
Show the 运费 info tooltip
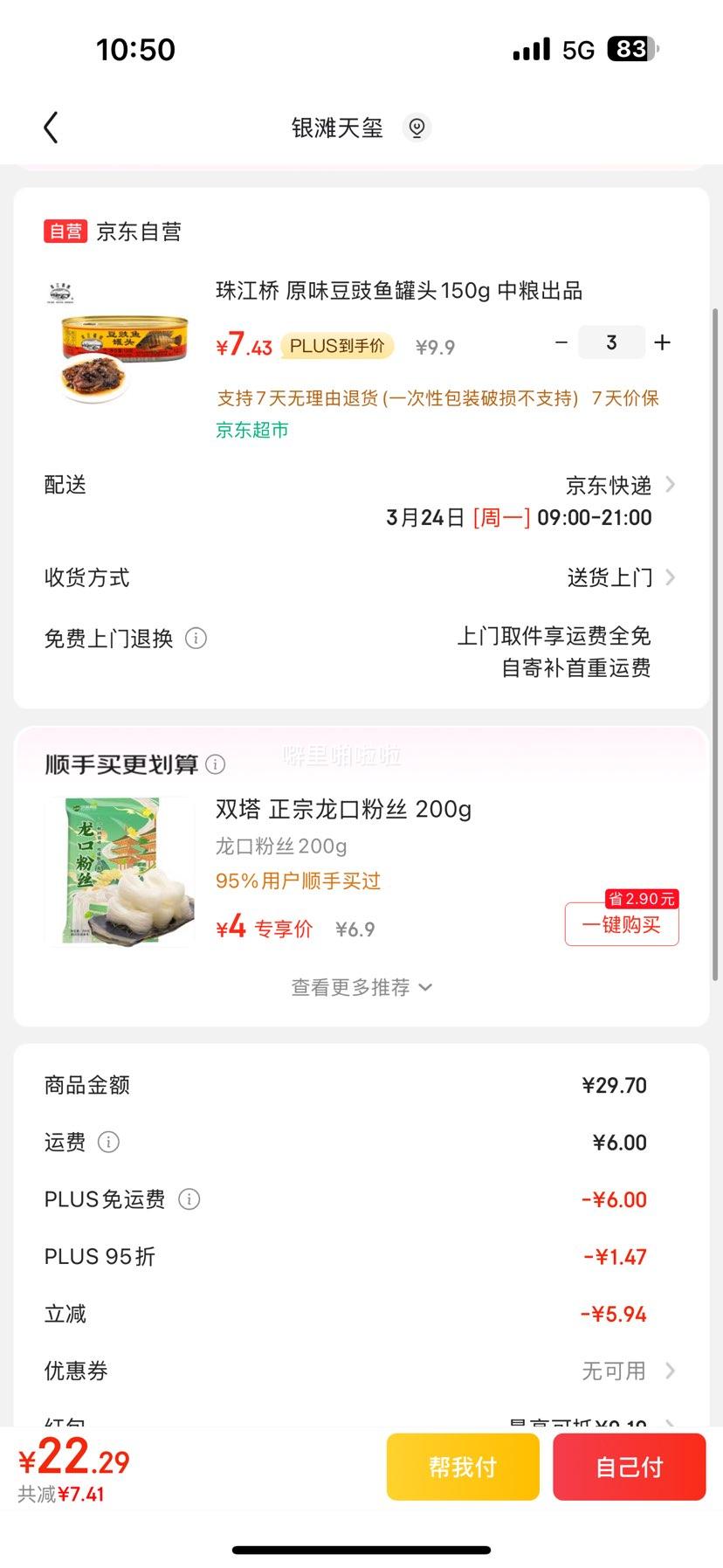(108, 1143)
